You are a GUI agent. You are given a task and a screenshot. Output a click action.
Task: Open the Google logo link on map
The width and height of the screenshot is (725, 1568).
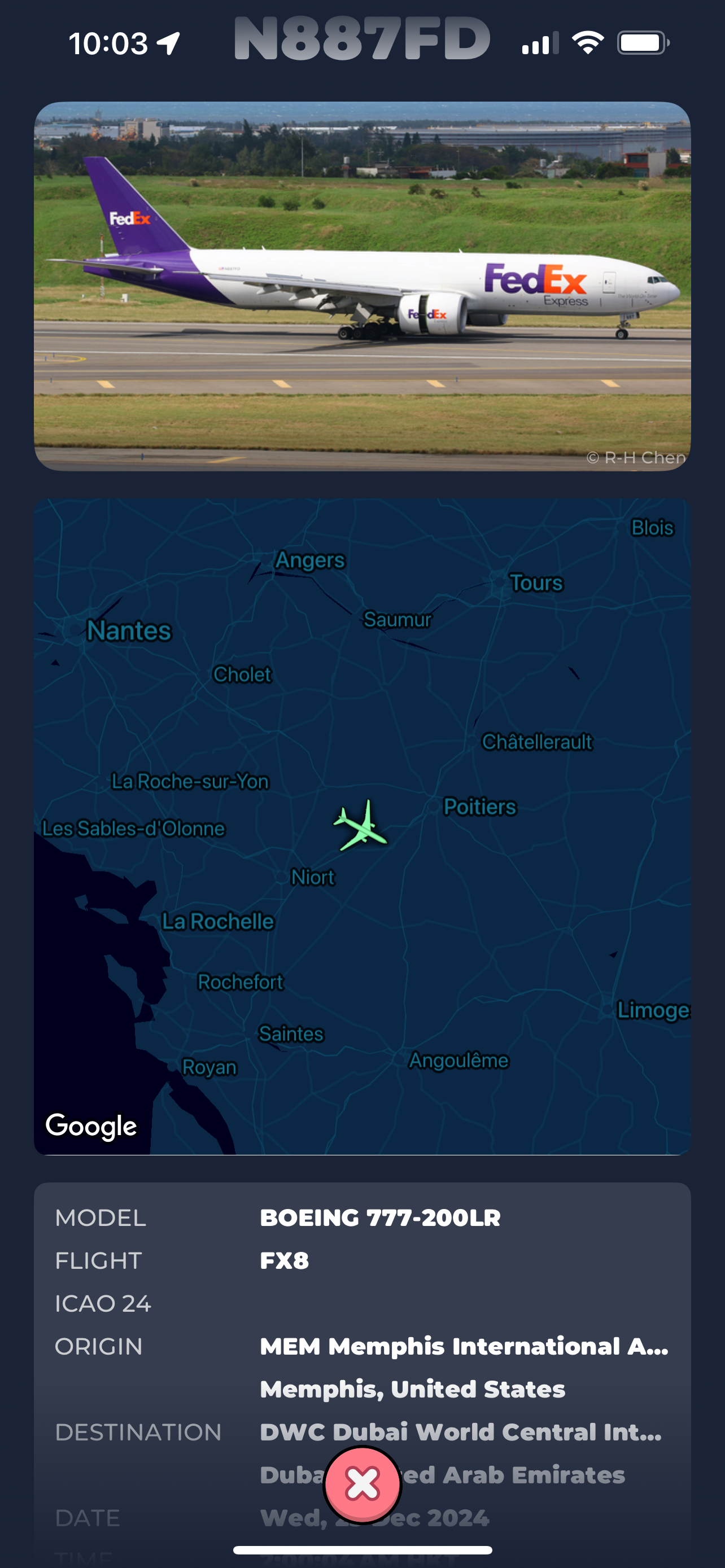(x=91, y=1125)
